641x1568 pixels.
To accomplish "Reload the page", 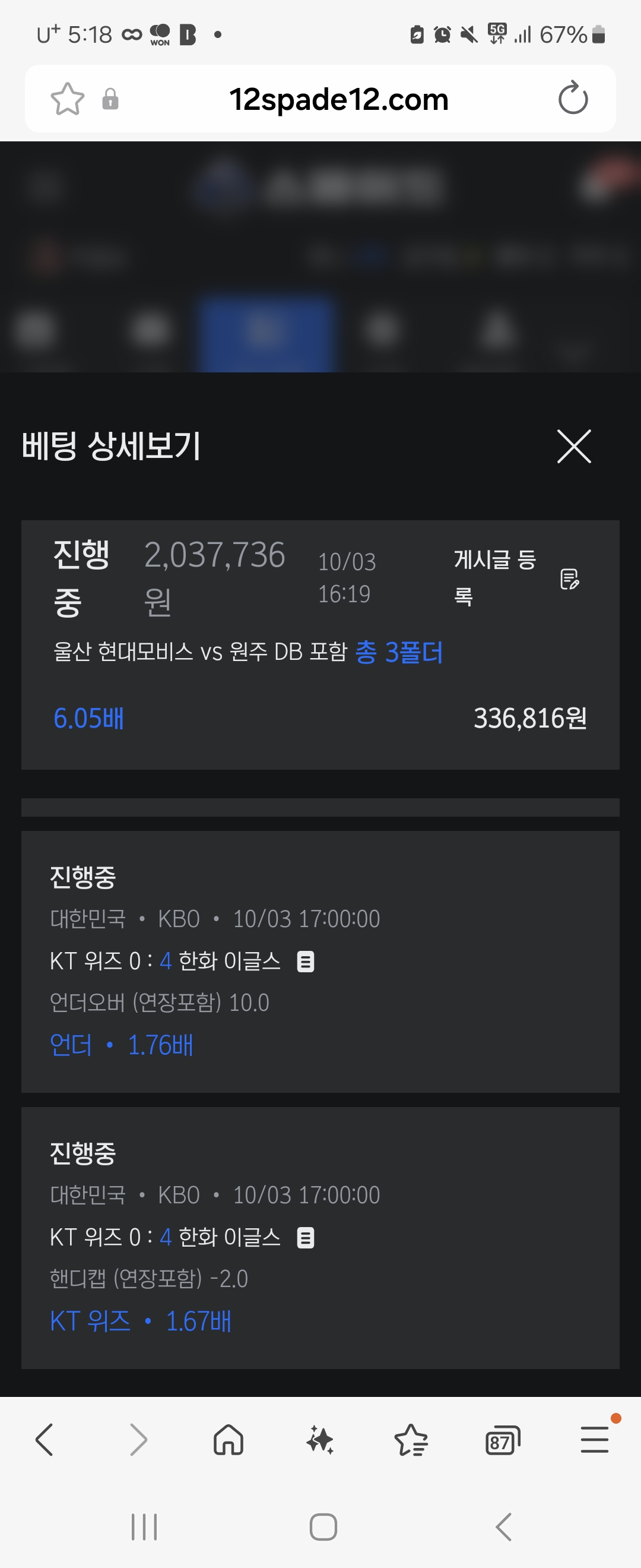I will (572, 99).
